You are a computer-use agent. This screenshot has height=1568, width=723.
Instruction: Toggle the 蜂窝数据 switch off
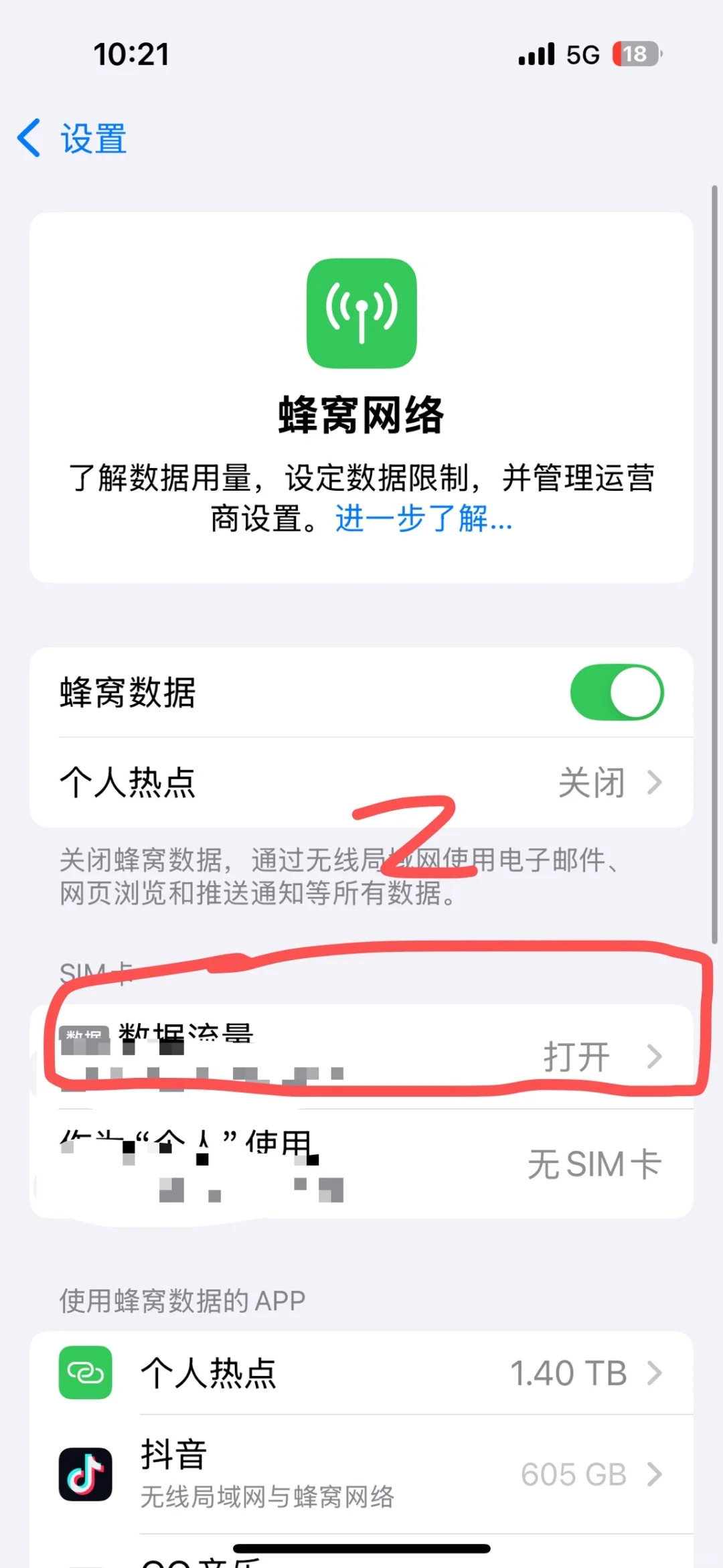click(x=616, y=692)
